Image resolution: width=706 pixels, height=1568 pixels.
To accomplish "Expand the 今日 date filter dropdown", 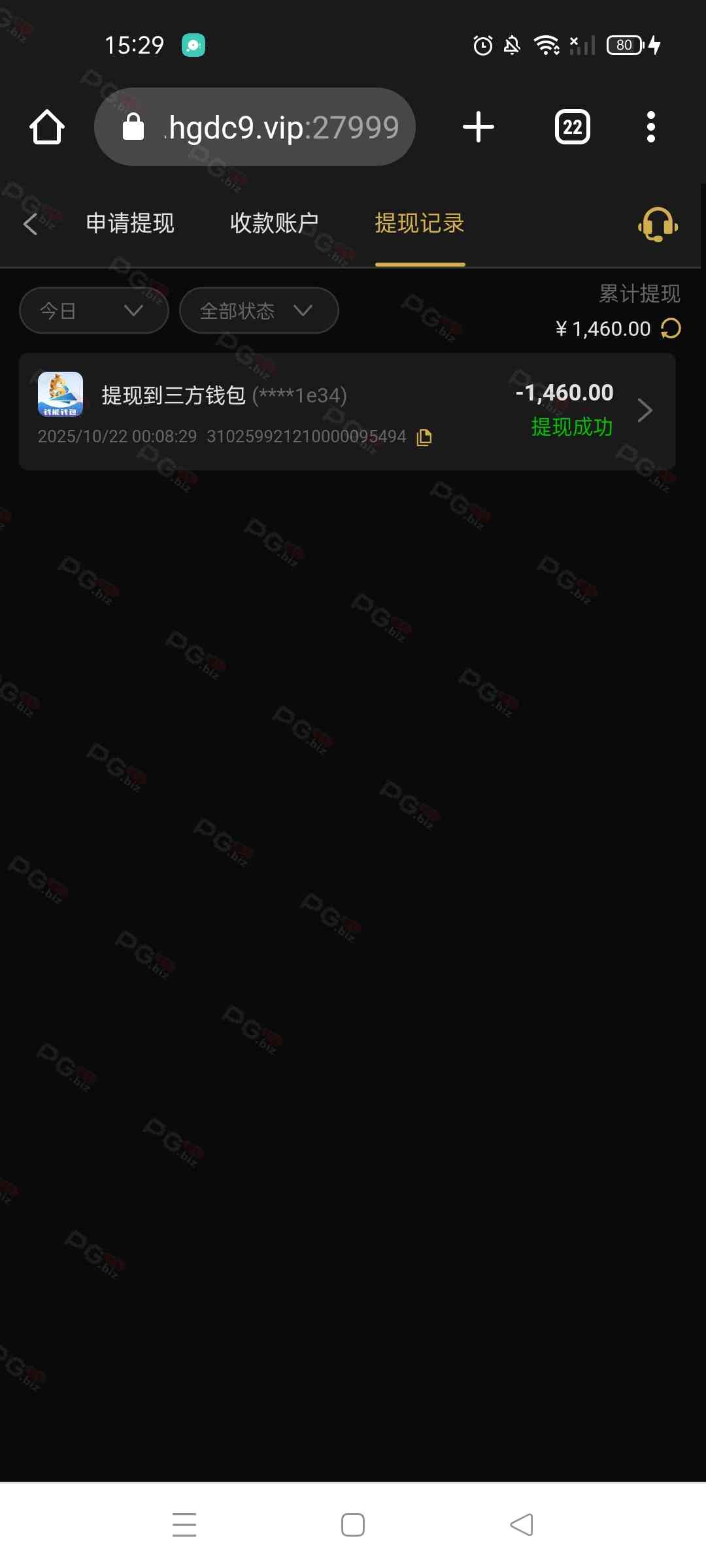I will pyautogui.click(x=93, y=310).
